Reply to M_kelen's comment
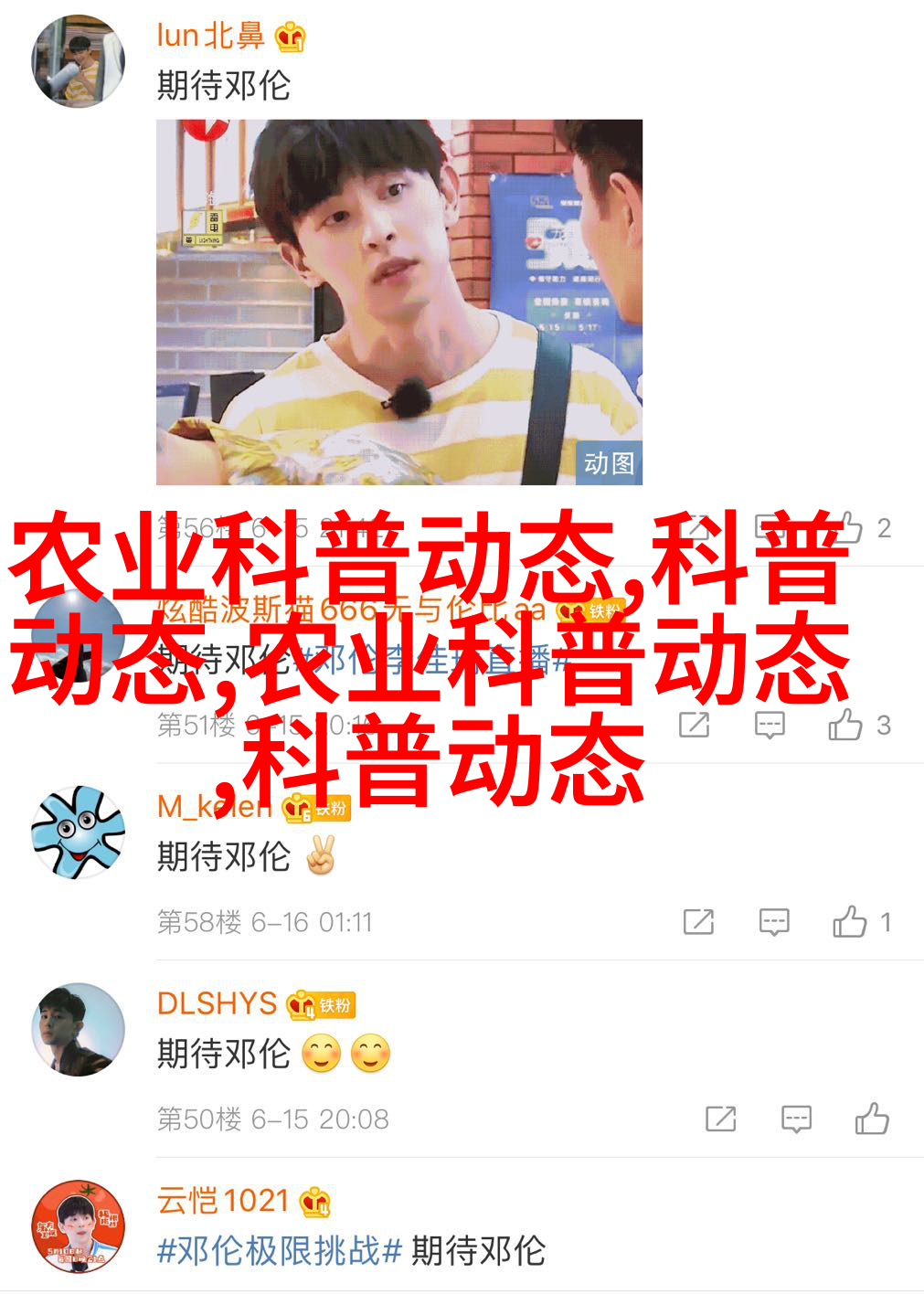Image resolution: width=924 pixels, height=1294 pixels. (774, 922)
